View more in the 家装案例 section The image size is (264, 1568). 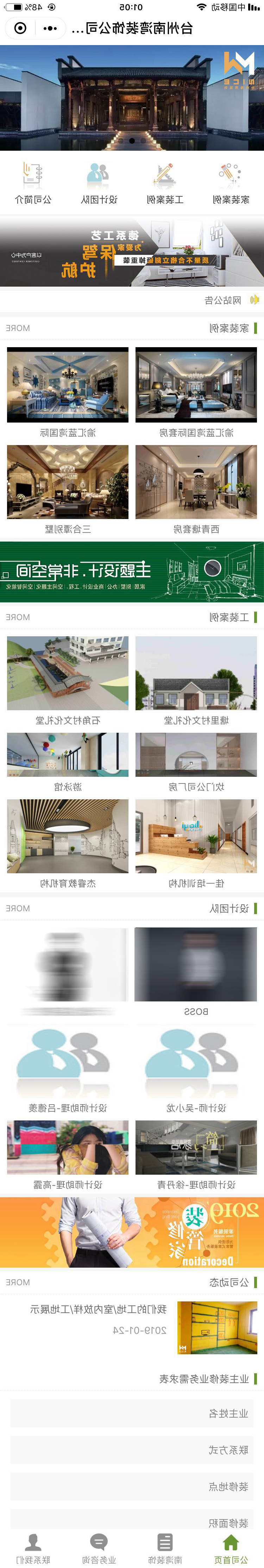coord(18,328)
